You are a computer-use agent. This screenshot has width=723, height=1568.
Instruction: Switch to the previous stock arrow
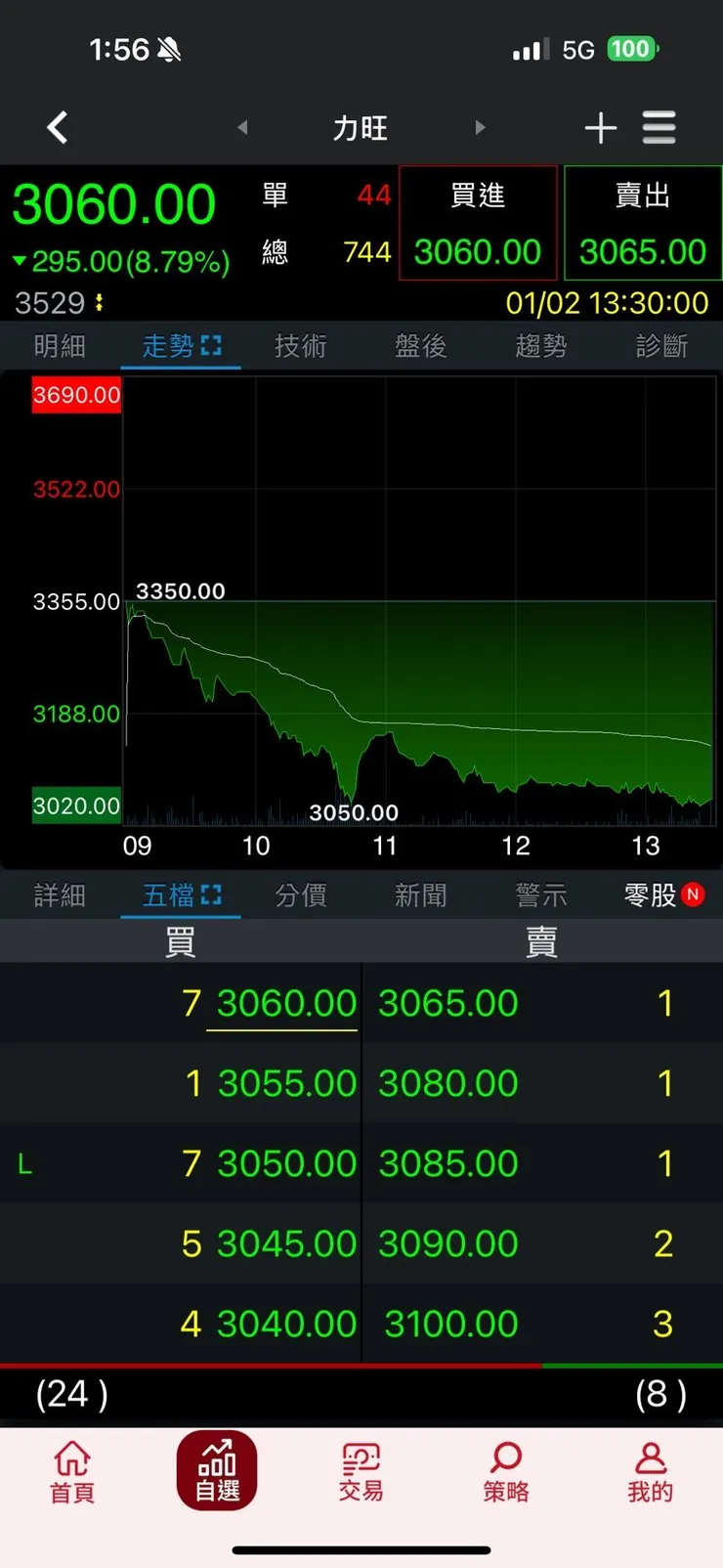(242, 127)
